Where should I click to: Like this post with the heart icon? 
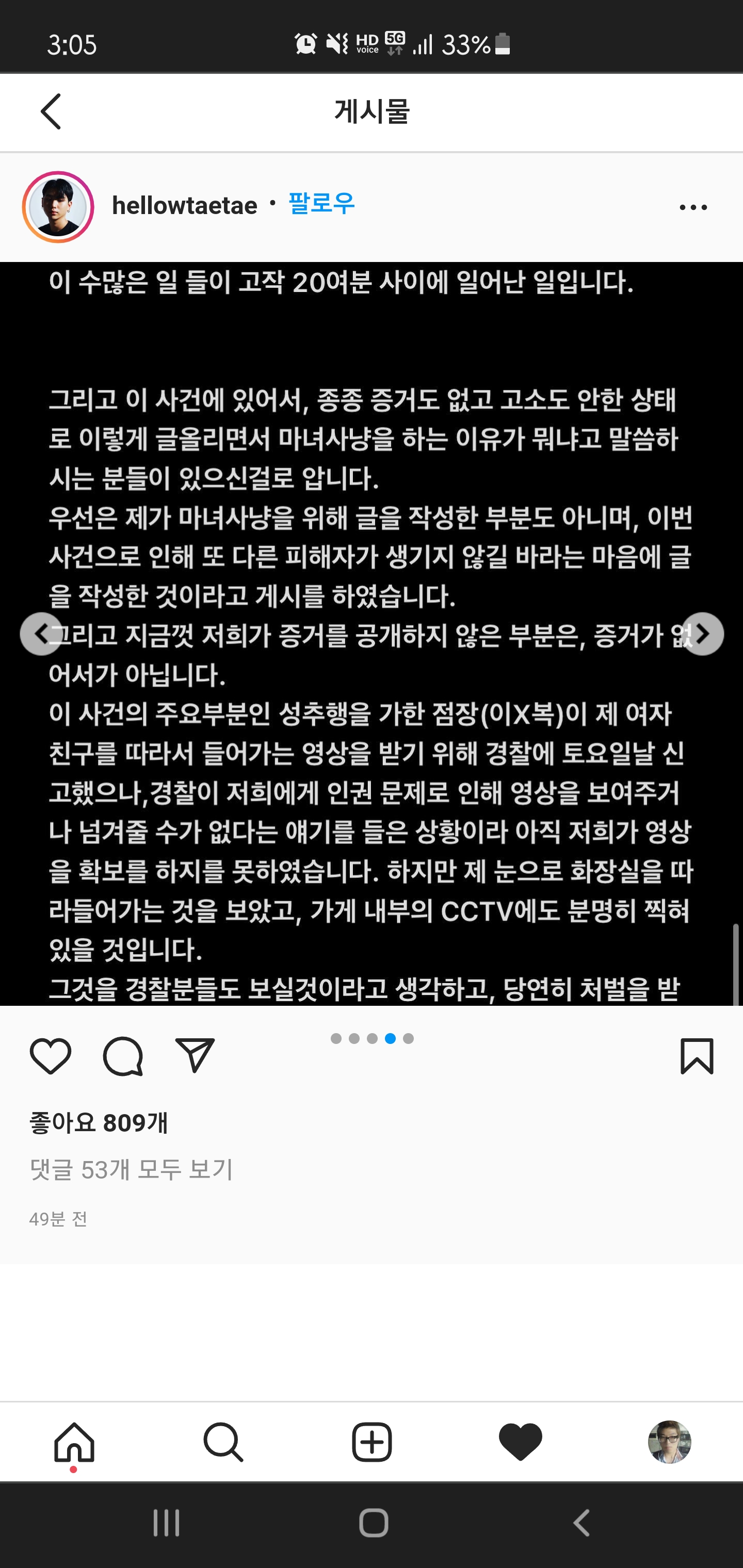[x=51, y=1056]
